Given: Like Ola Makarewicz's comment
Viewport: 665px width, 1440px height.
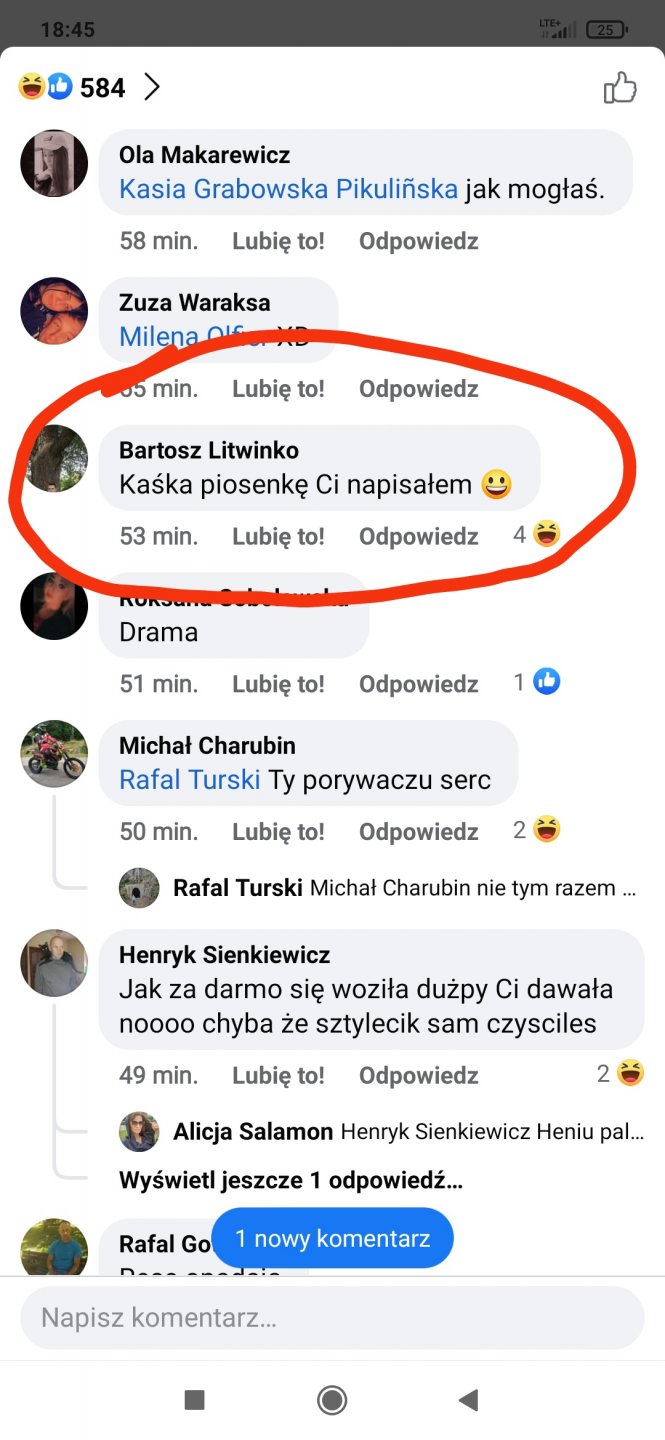Looking at the screenshot, I should tap(278, 241).
